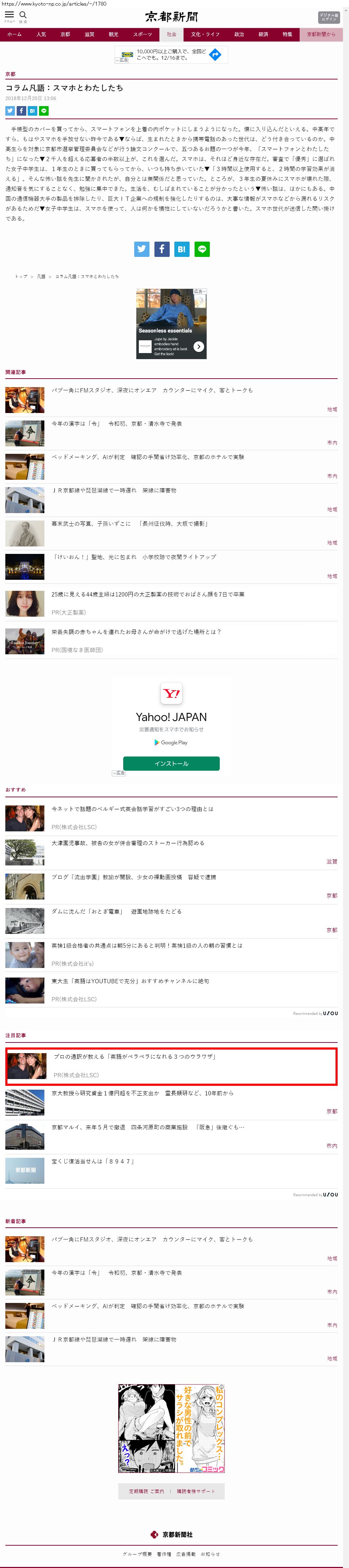Open the hamburger menu
This screenshot has width=349, height=1568.
coord(9,15)
